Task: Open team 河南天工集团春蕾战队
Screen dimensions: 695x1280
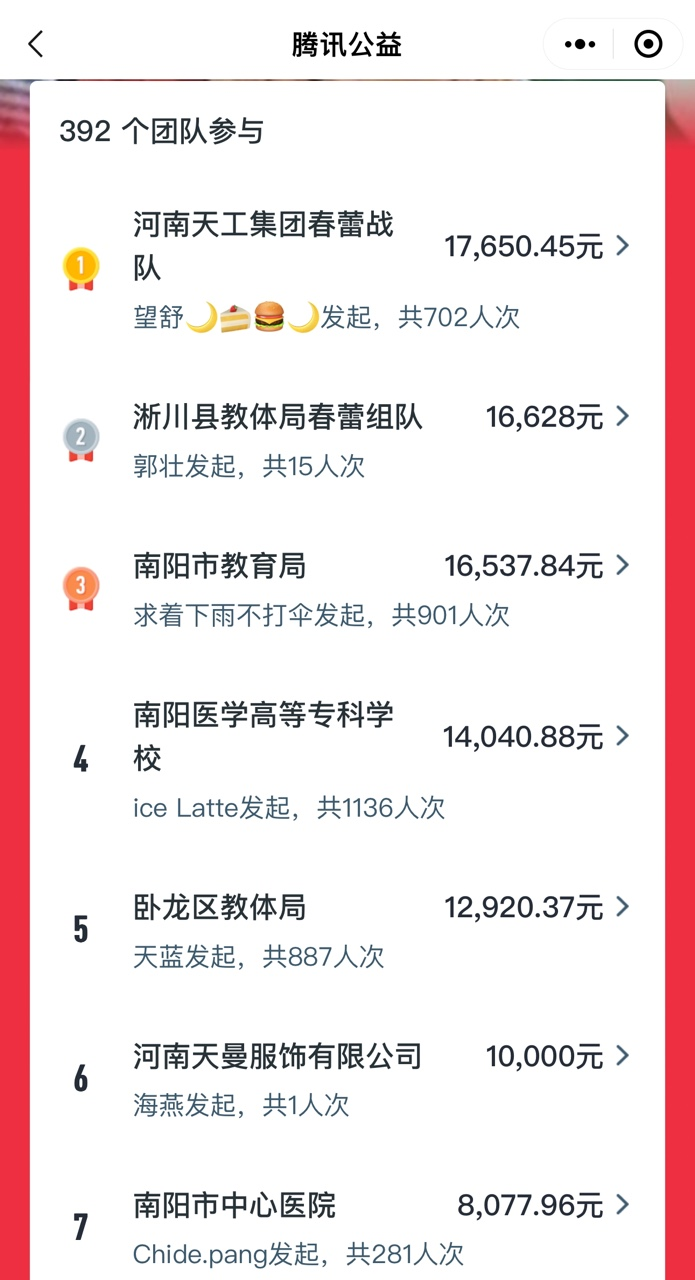Action: pos(347,268)
